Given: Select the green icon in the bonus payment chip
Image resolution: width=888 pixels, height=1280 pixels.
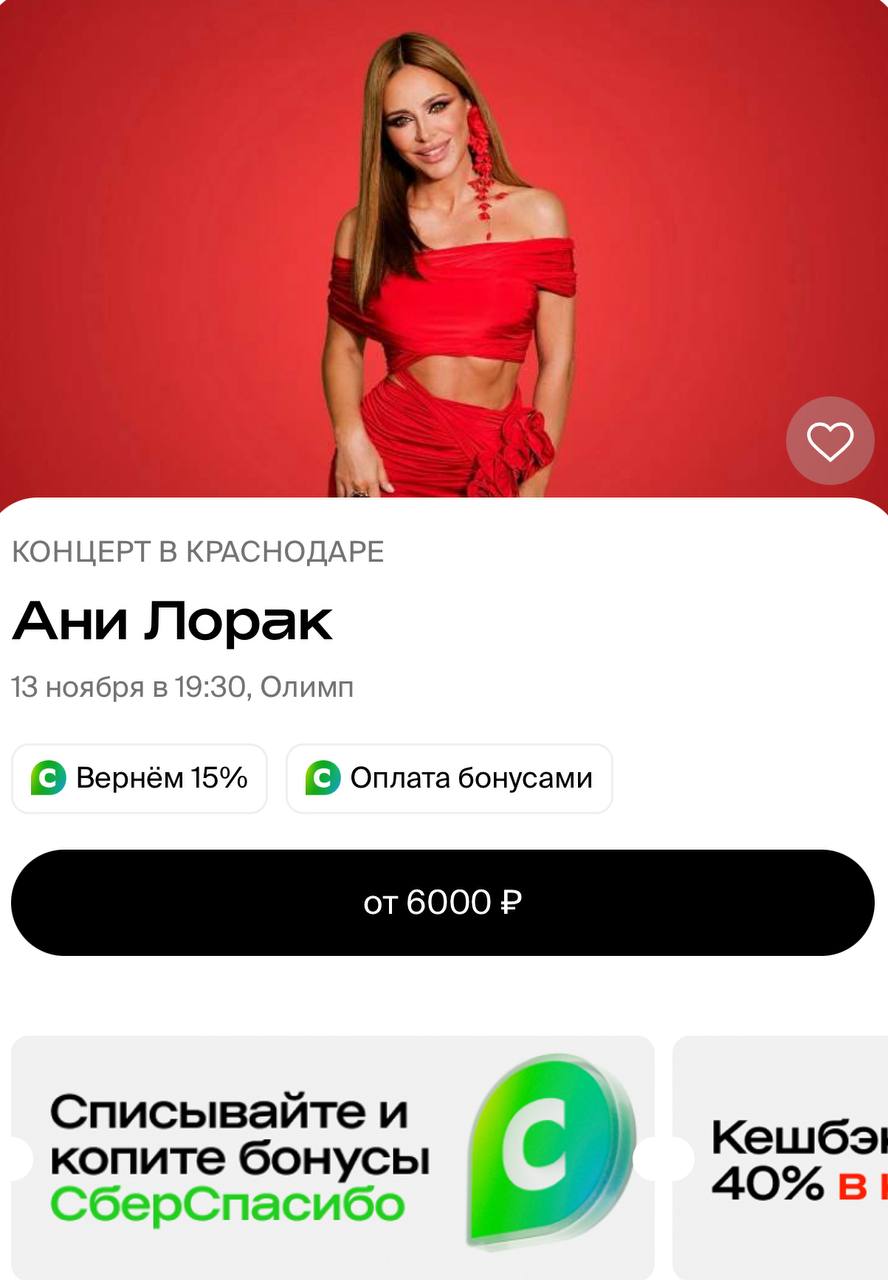Looking at the screenshot, I should 322,778.
